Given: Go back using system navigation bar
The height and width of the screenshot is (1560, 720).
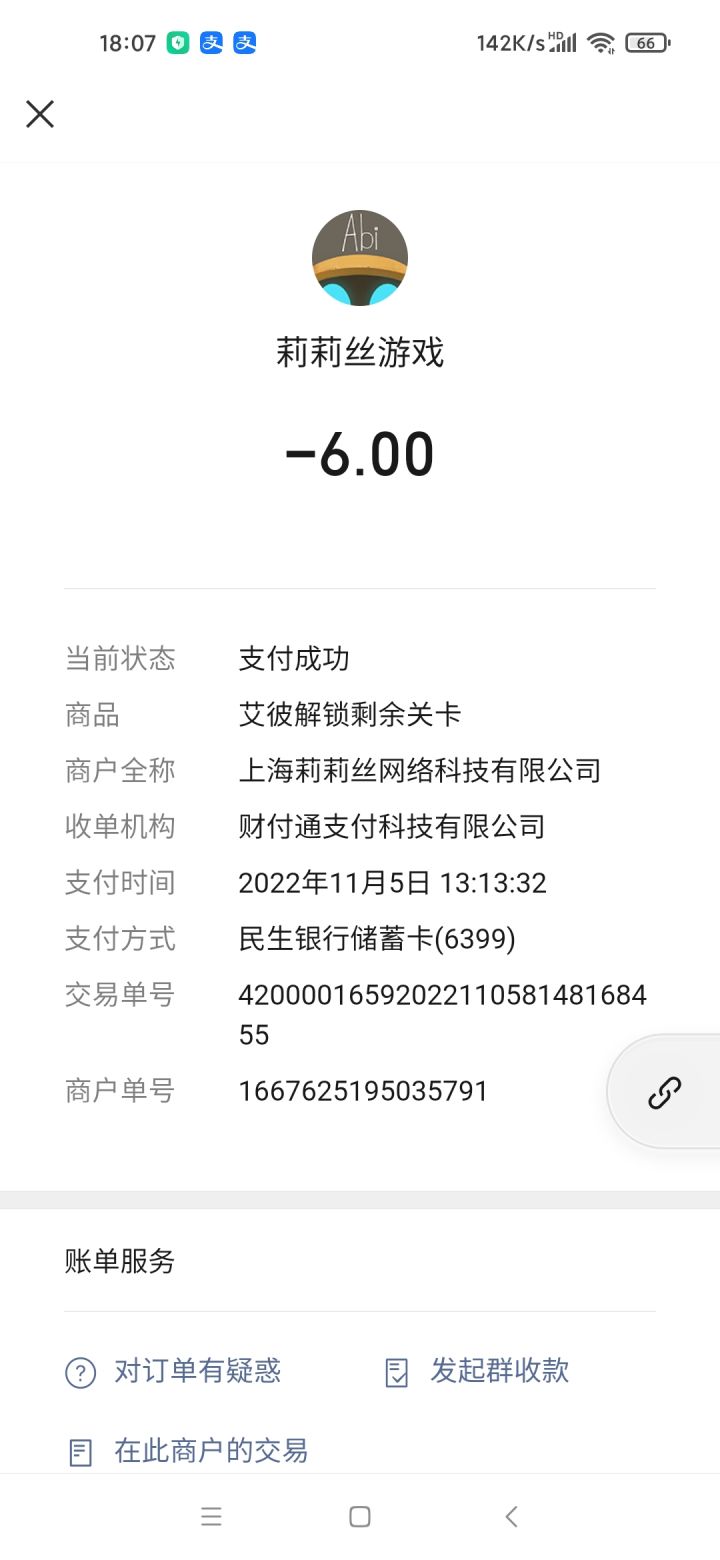Looking at the screenshot, I should click(511, 1517).
